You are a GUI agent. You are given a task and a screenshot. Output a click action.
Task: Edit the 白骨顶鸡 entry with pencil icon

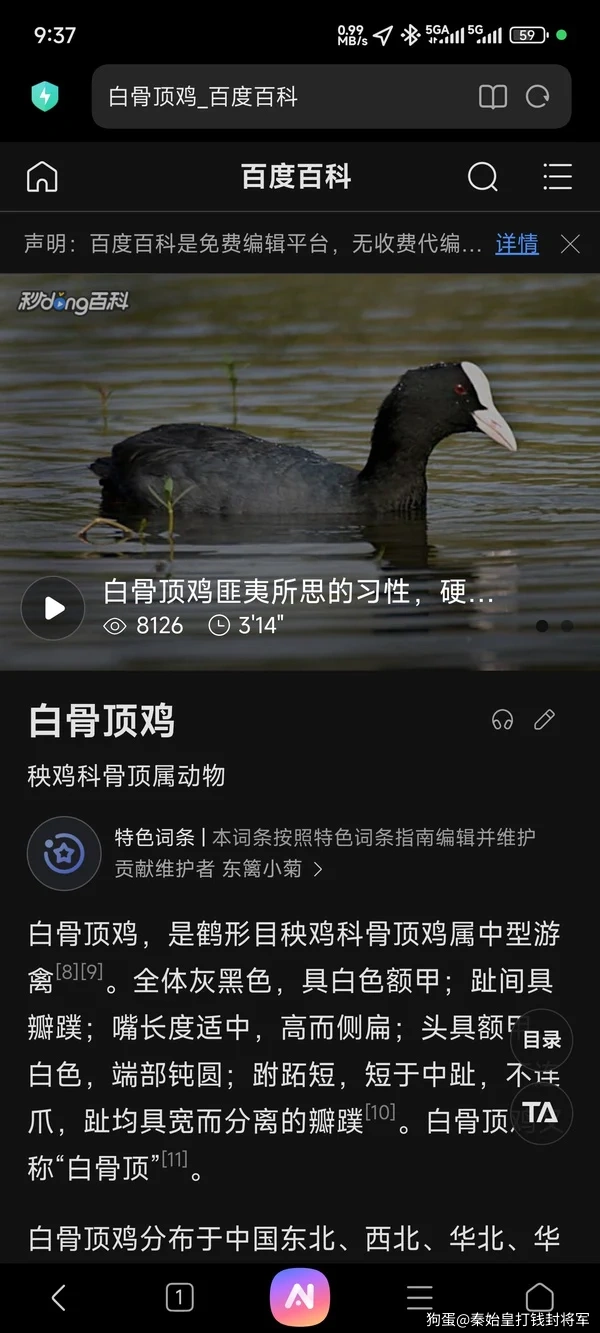click(544, 720)
